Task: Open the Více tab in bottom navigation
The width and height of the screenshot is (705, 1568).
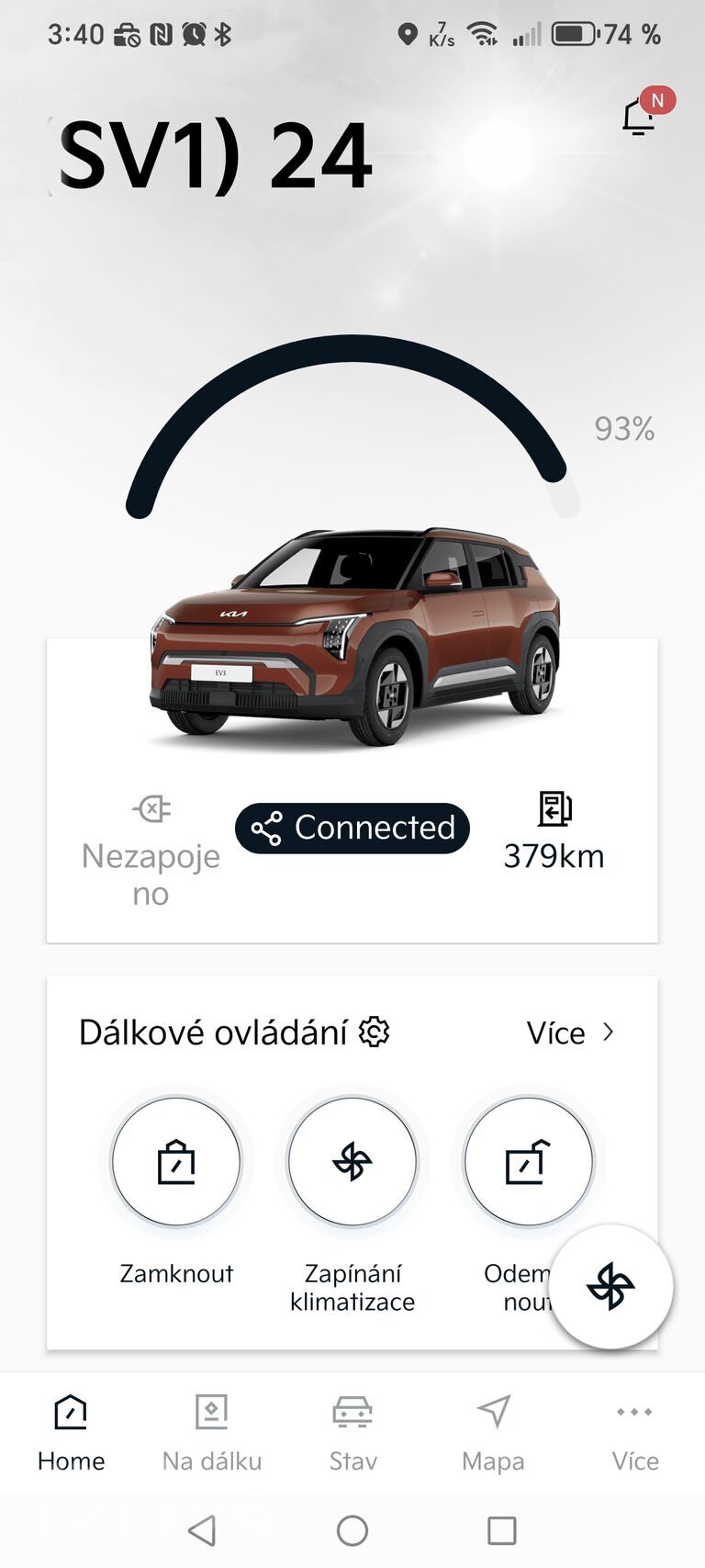Action: coord(635,1433)
